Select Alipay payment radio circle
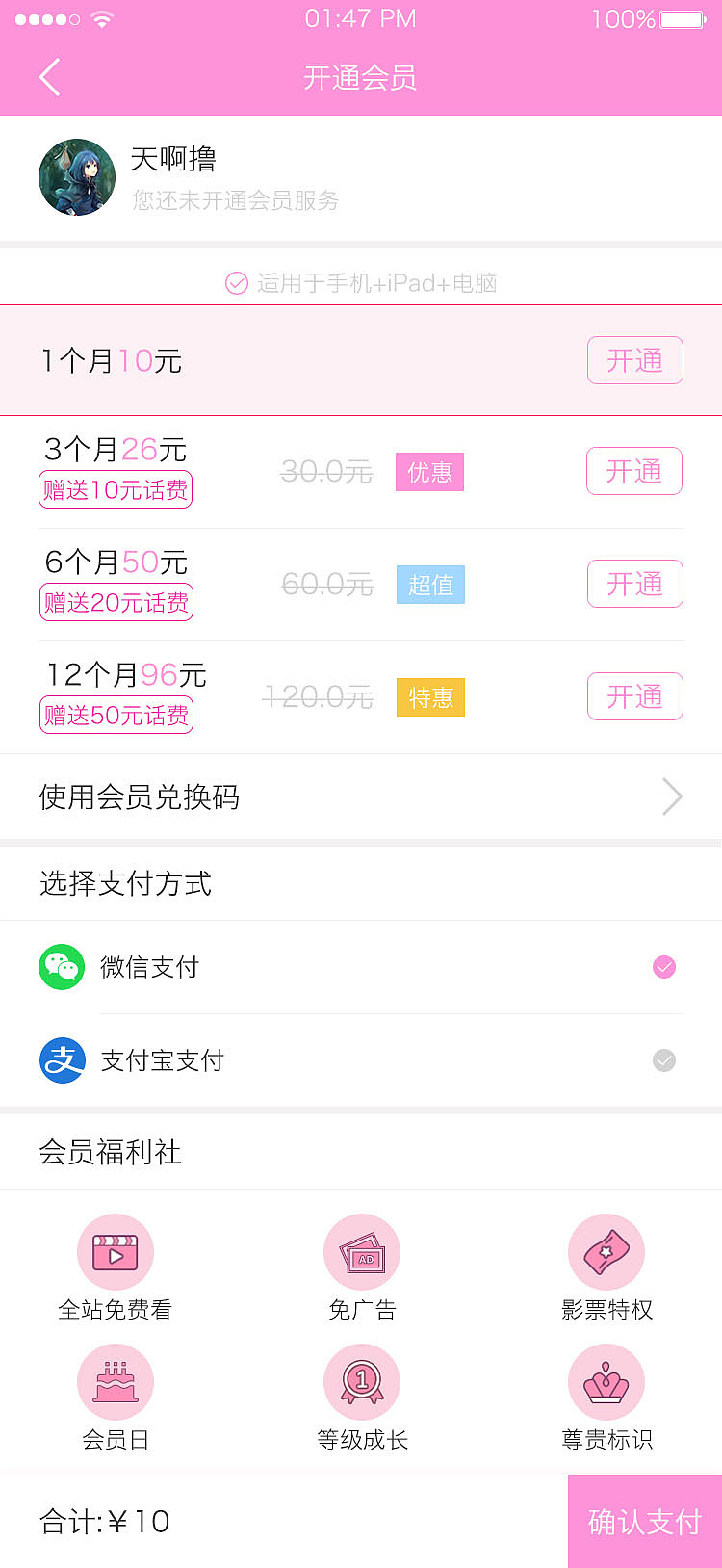This screenshot has height=1568, width=722. pyautogui.click(x=663, y=1060)
